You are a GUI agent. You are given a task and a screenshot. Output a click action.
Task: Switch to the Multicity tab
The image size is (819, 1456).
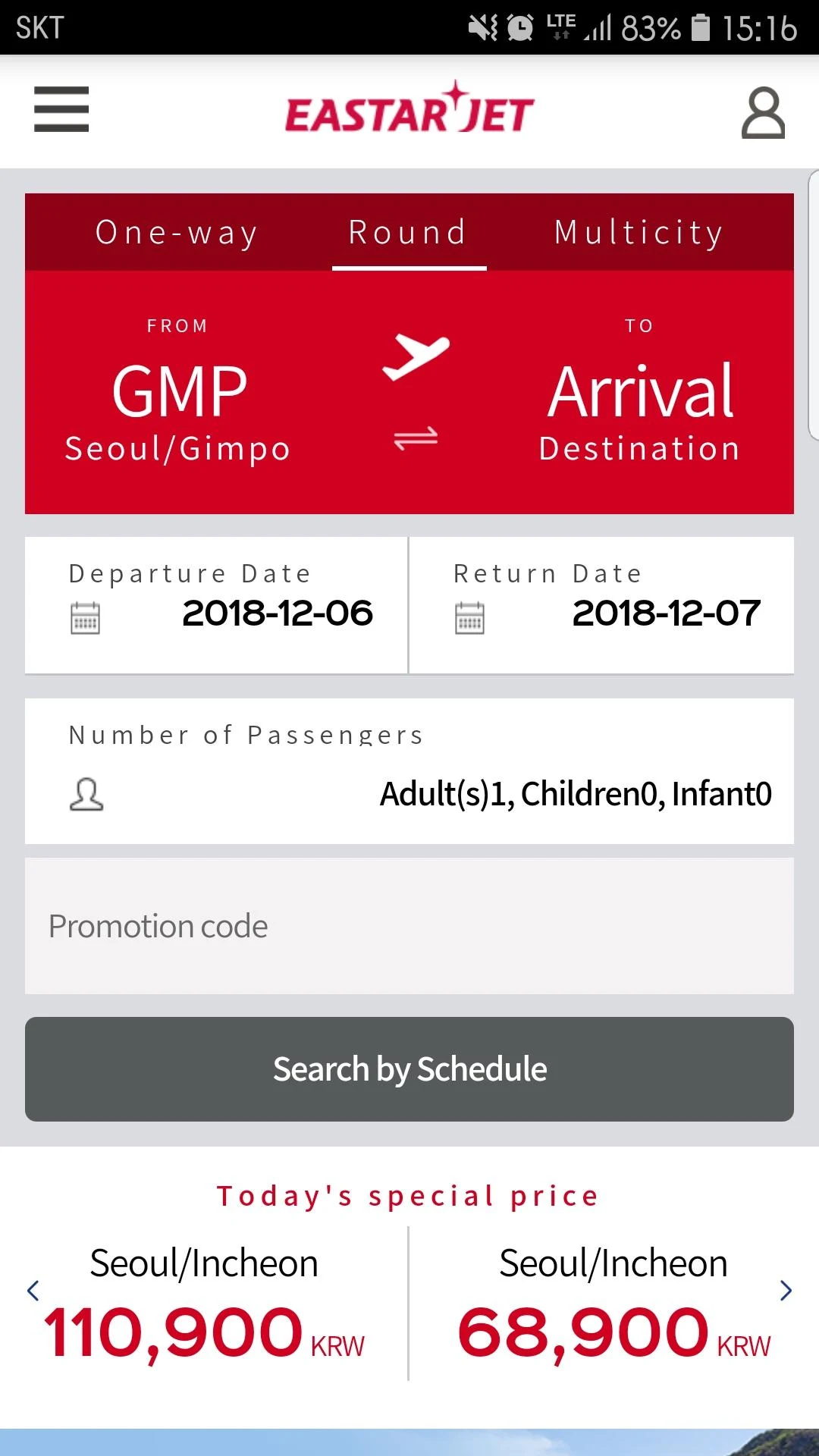coord(639,232)
